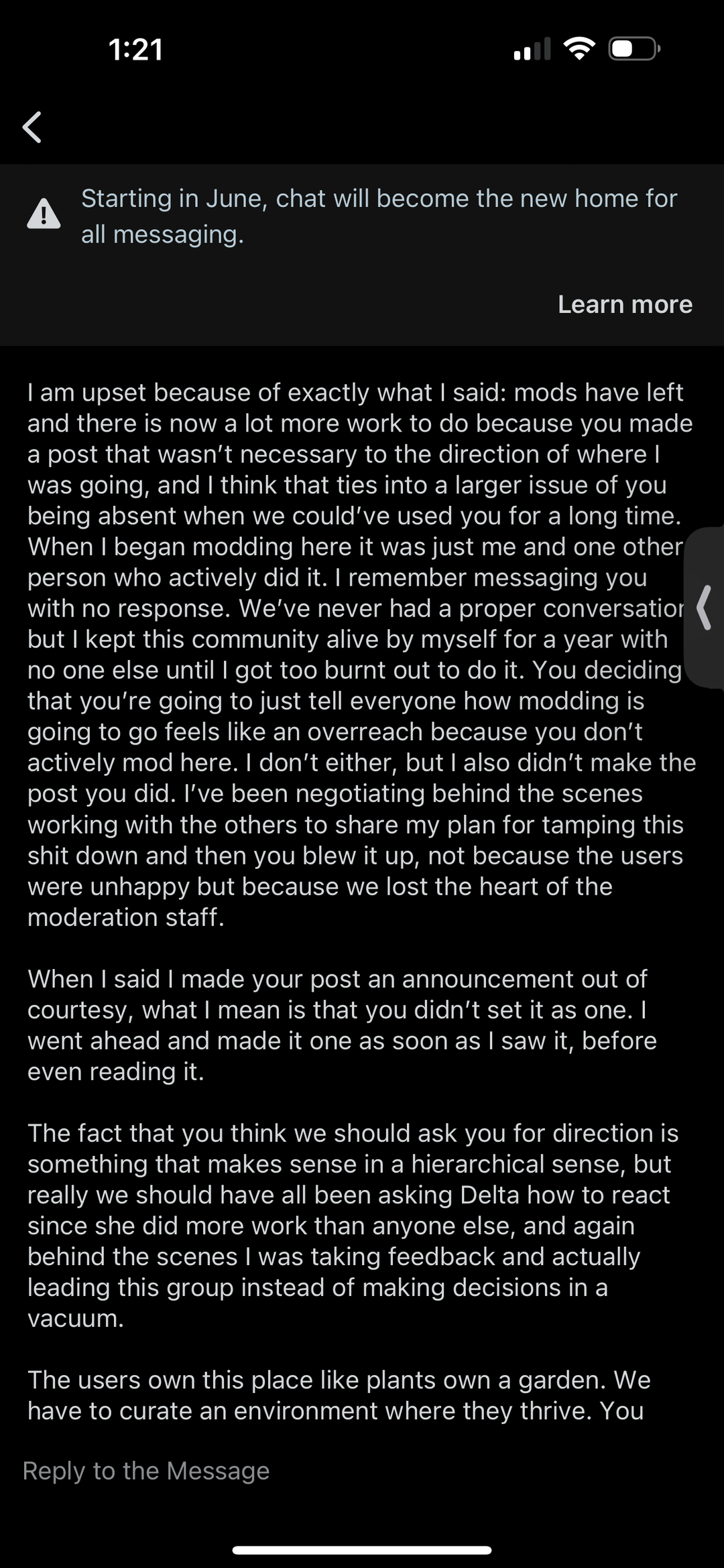Open the side handle on right edge

704,607
